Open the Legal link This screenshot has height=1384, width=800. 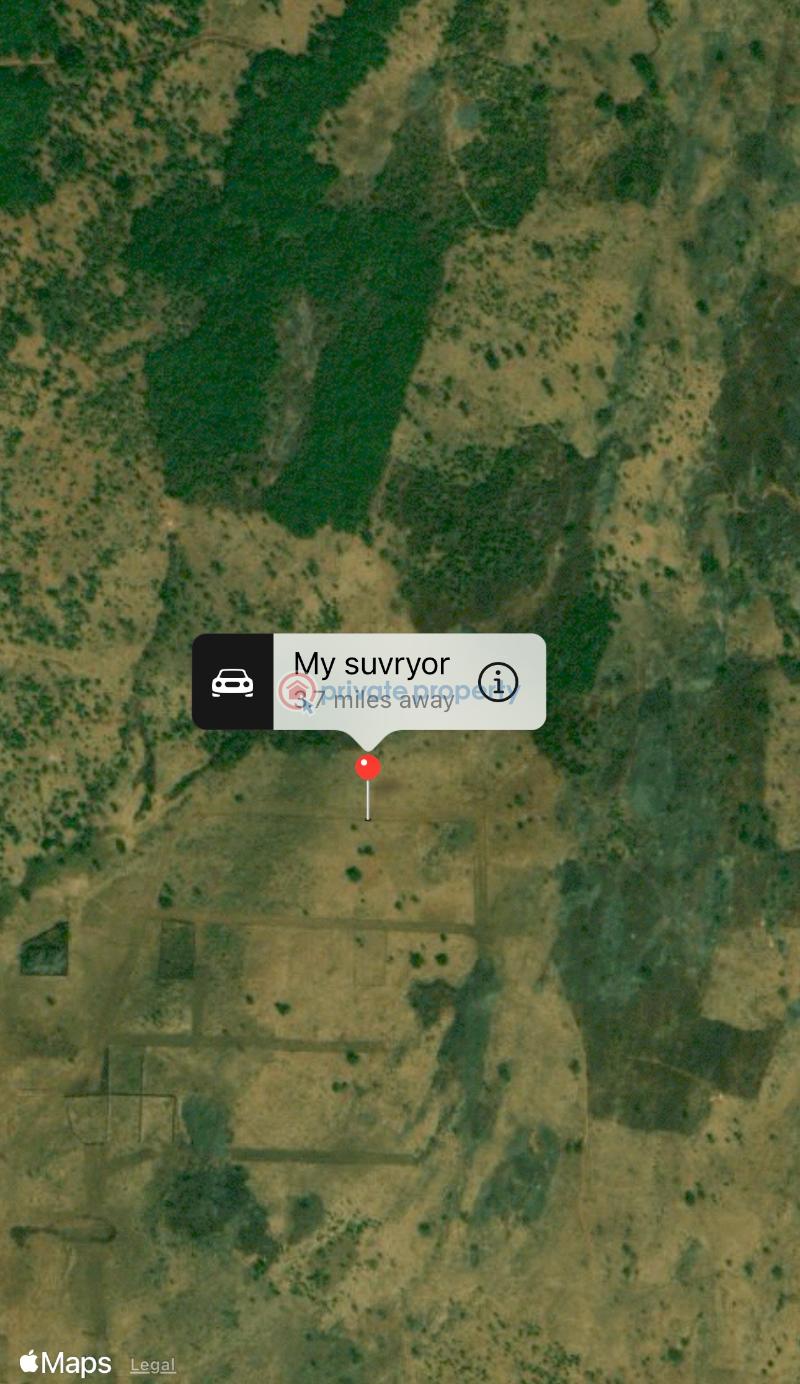pos(153,1365)
